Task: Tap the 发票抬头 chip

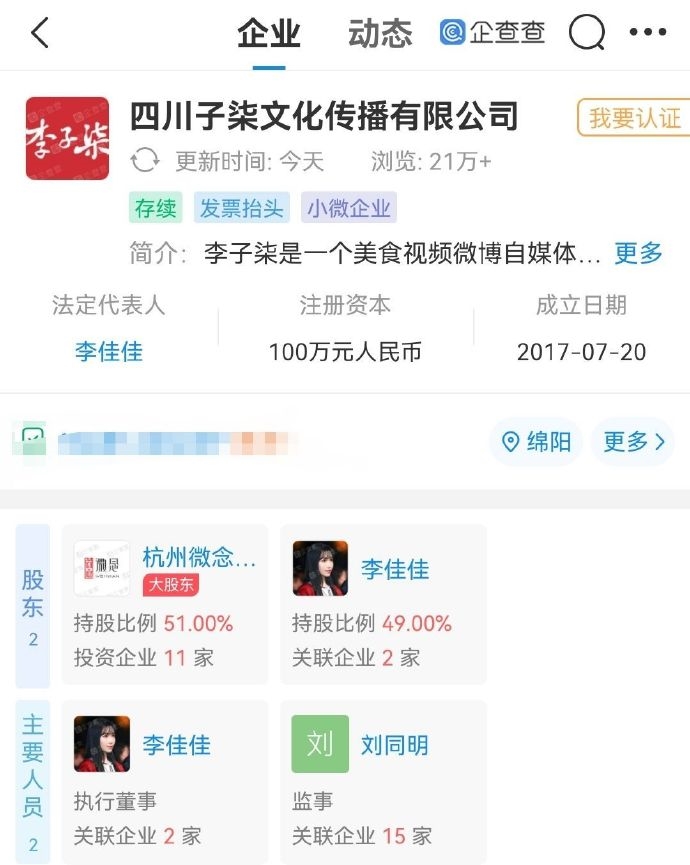Action: [x=243, y=208]
